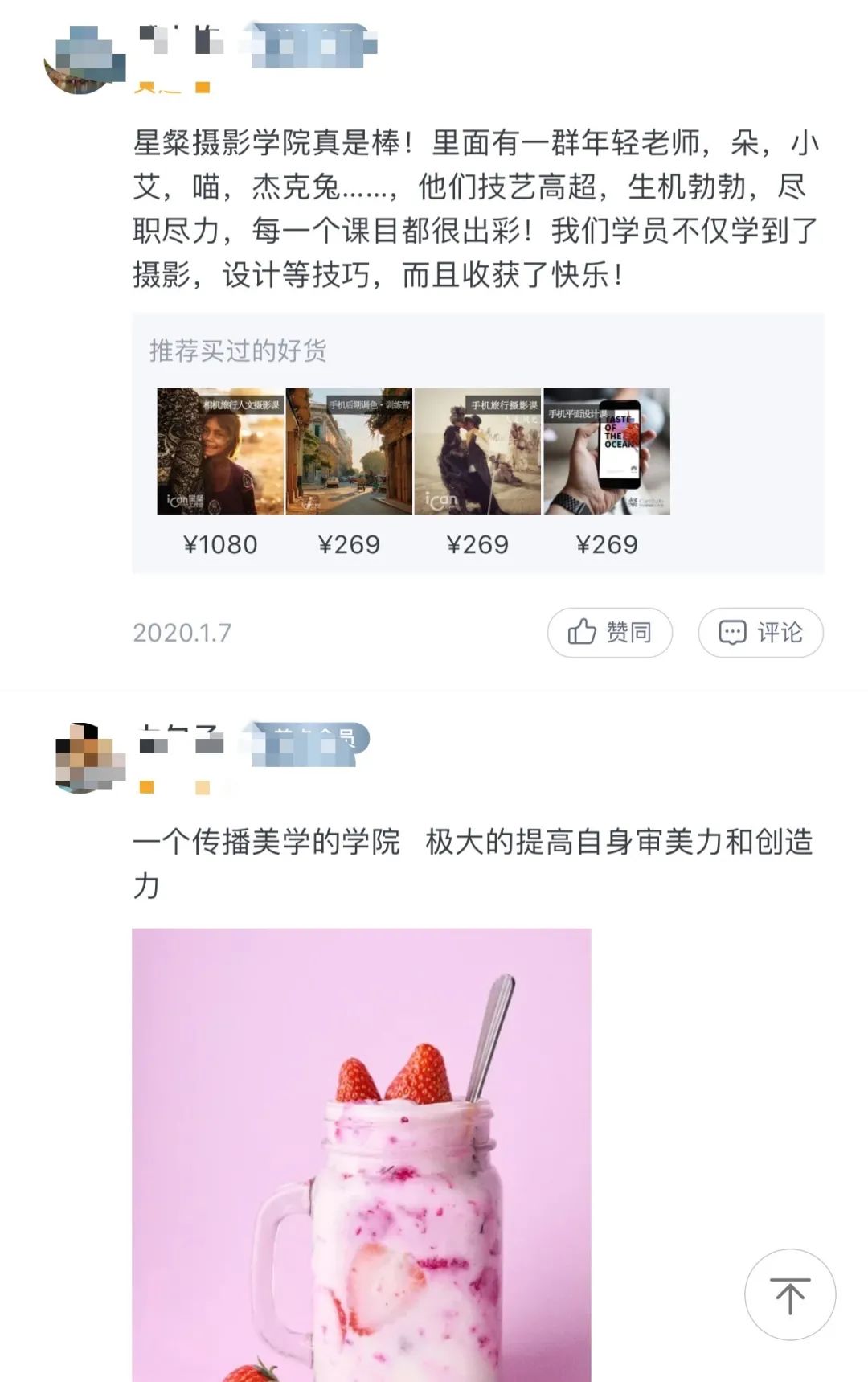
Task: Jump back to top with arrow button
Action: pos(789,1294)
